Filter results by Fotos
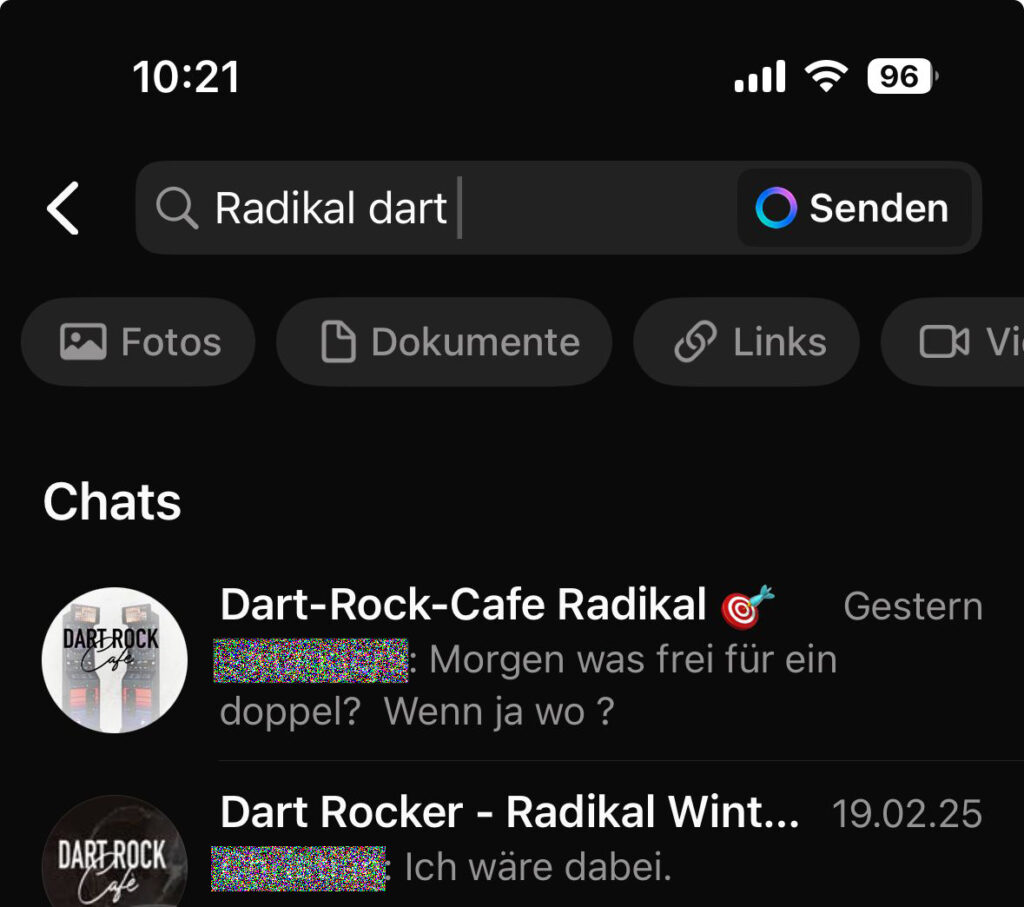Screen dimensions: 1024x907 coord(139,342)
